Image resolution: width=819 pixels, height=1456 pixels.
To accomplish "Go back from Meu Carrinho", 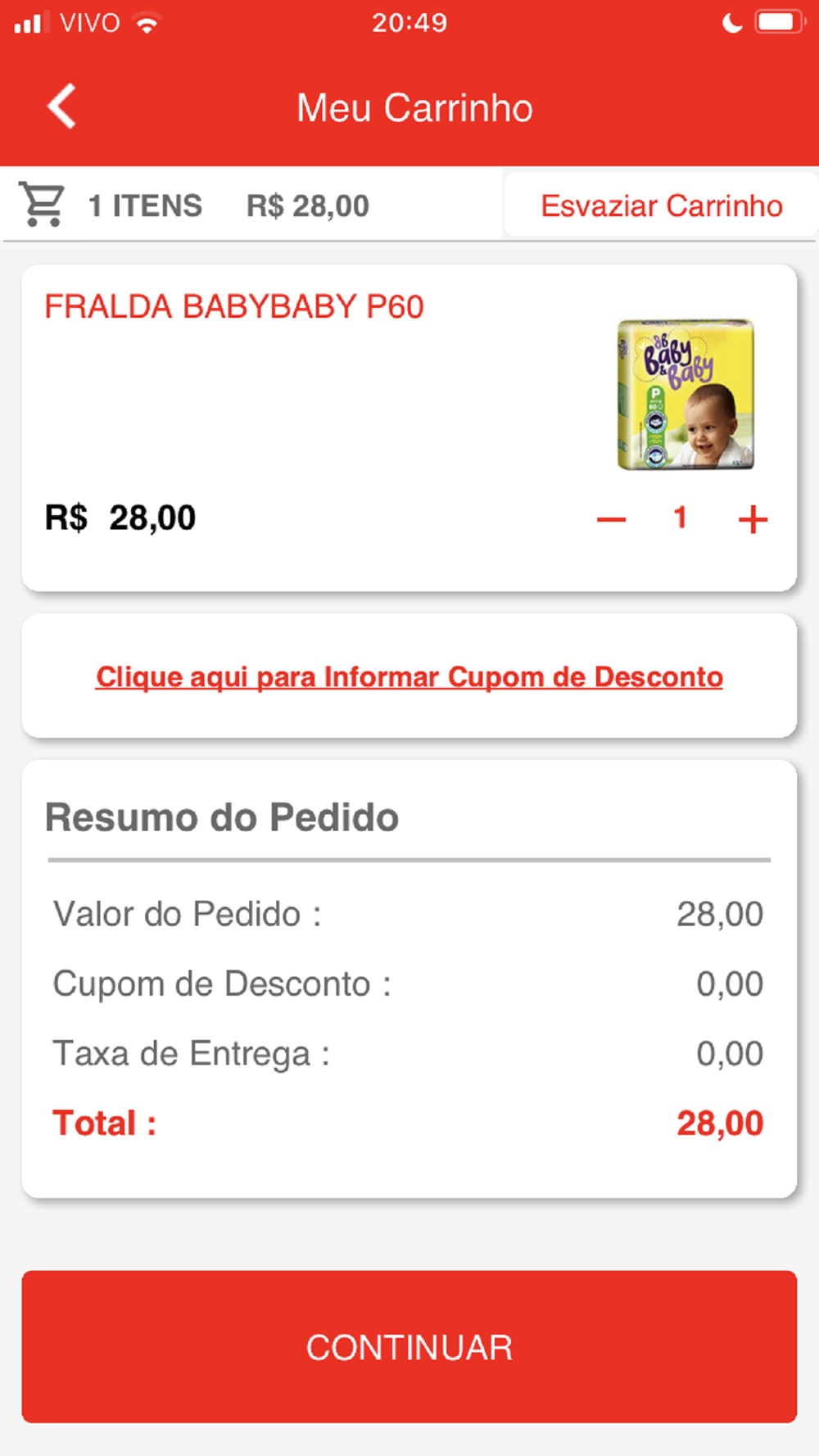I will pos(62,106).
